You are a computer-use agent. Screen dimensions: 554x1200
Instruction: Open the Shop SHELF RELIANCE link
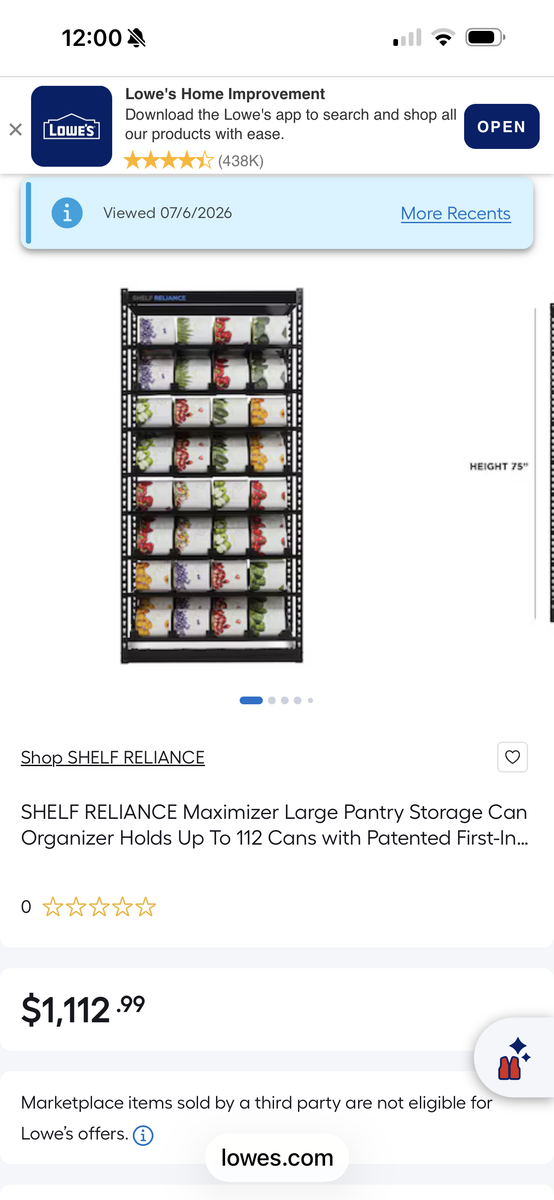[x=113, y=757]
